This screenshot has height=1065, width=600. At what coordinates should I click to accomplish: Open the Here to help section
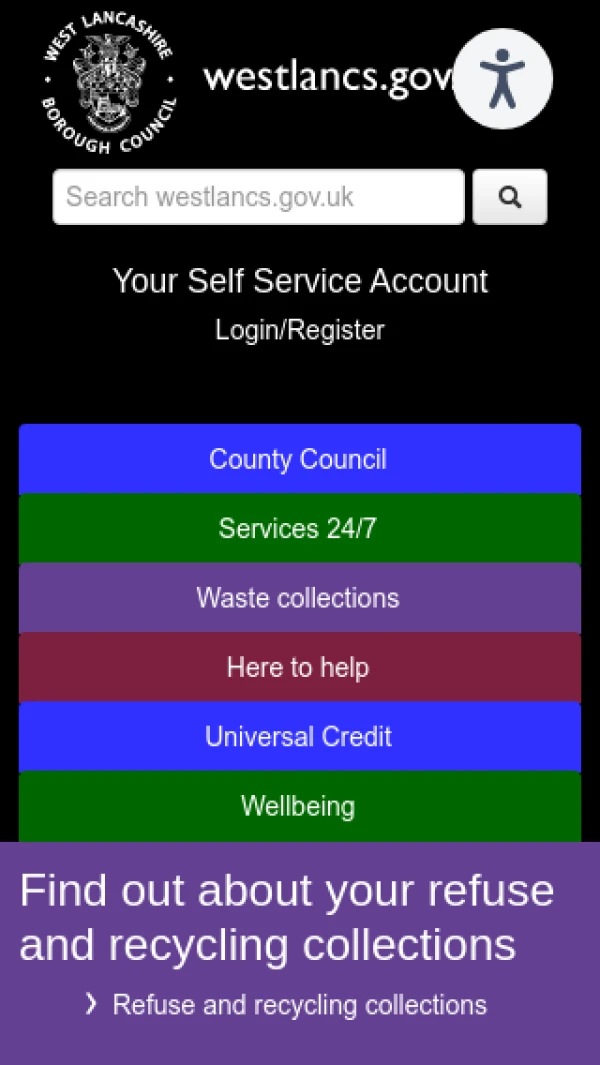[299, 667]
